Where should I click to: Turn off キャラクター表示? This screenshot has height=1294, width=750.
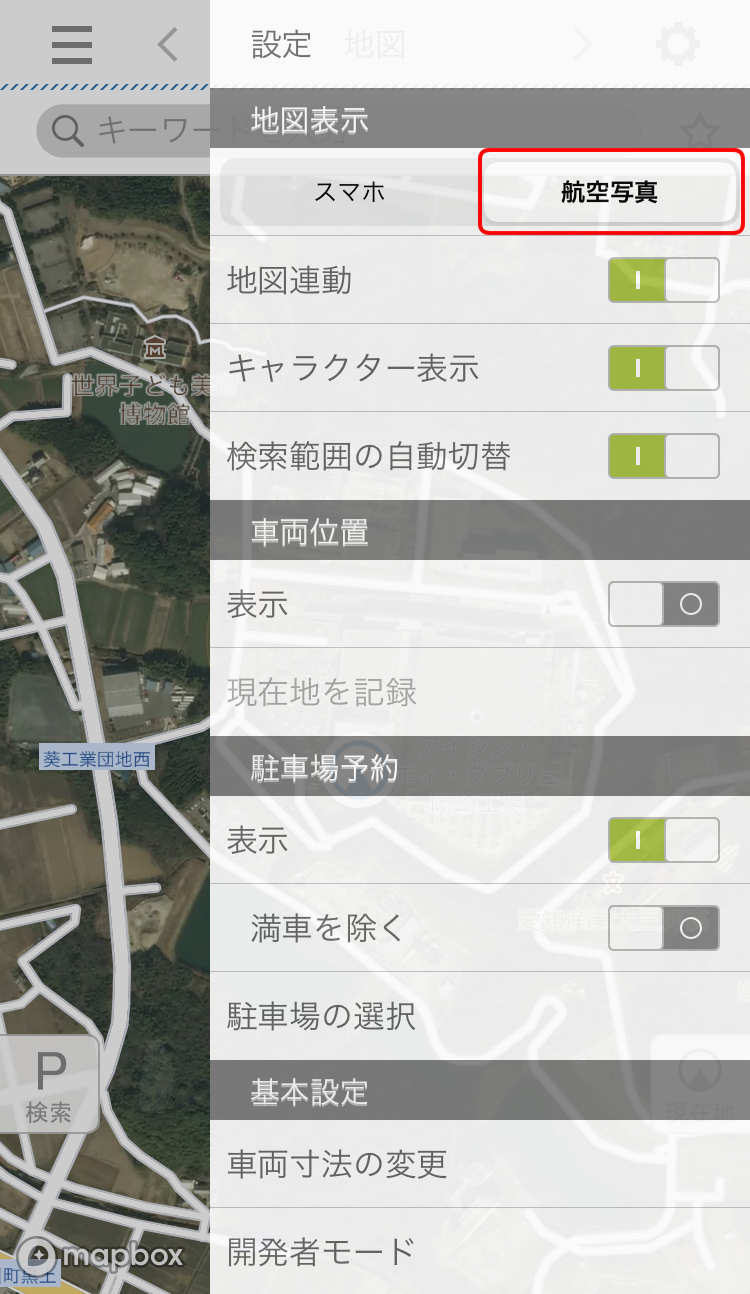coord(663,368)
